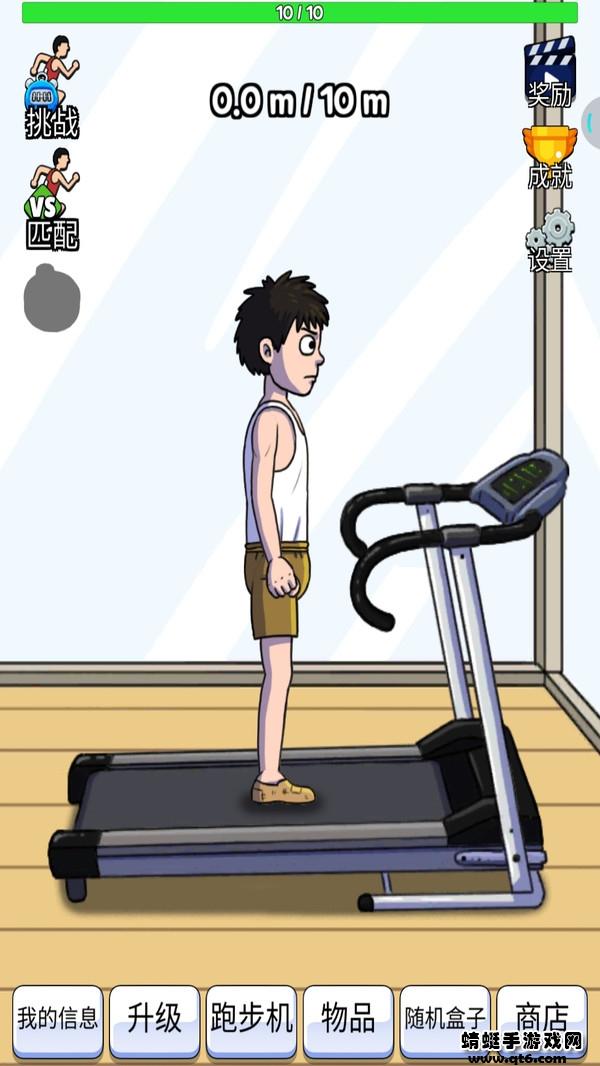This screenshot has height=1066, width=600.
Task: Open the 挑战 challenge mode
Action: click(52, 88)
